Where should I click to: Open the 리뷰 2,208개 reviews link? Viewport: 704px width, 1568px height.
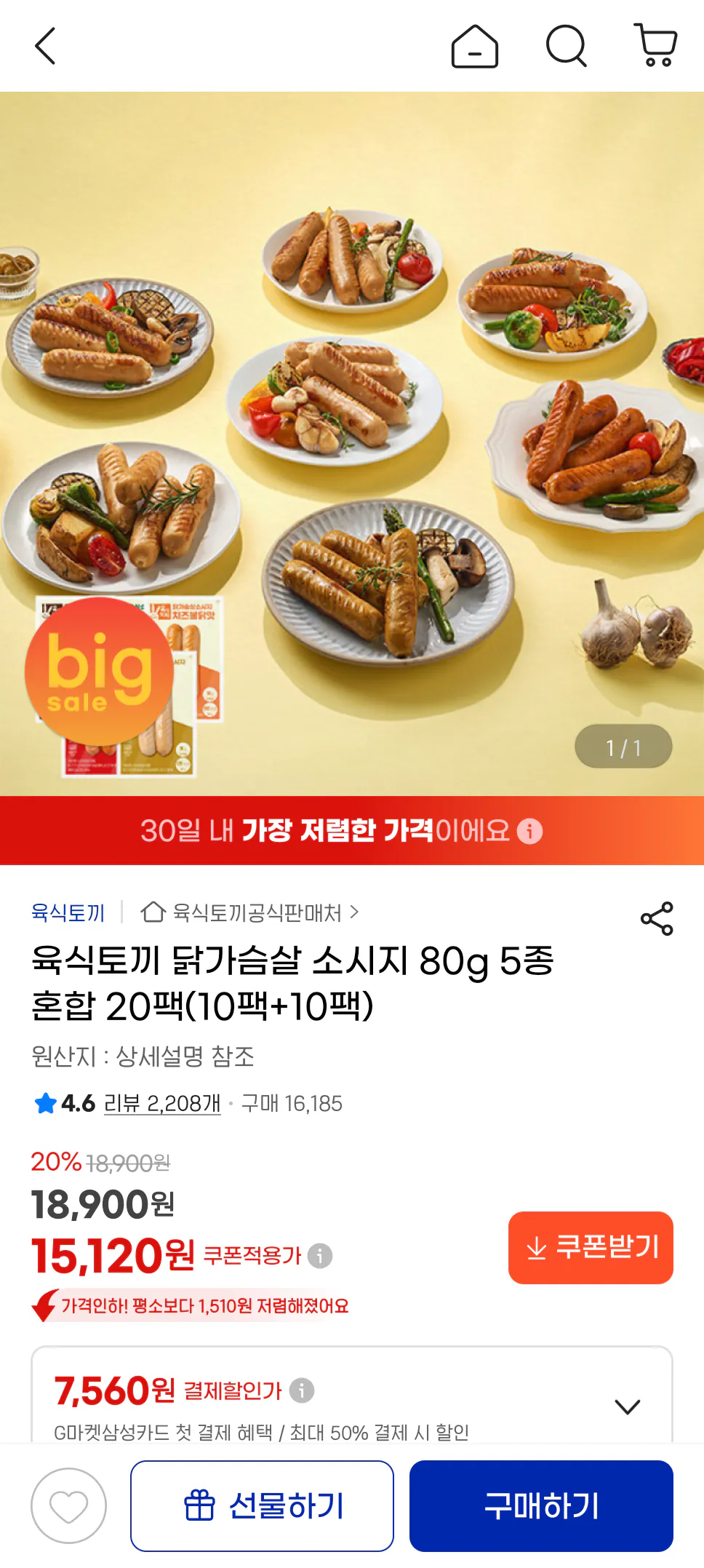(163, 1103)
